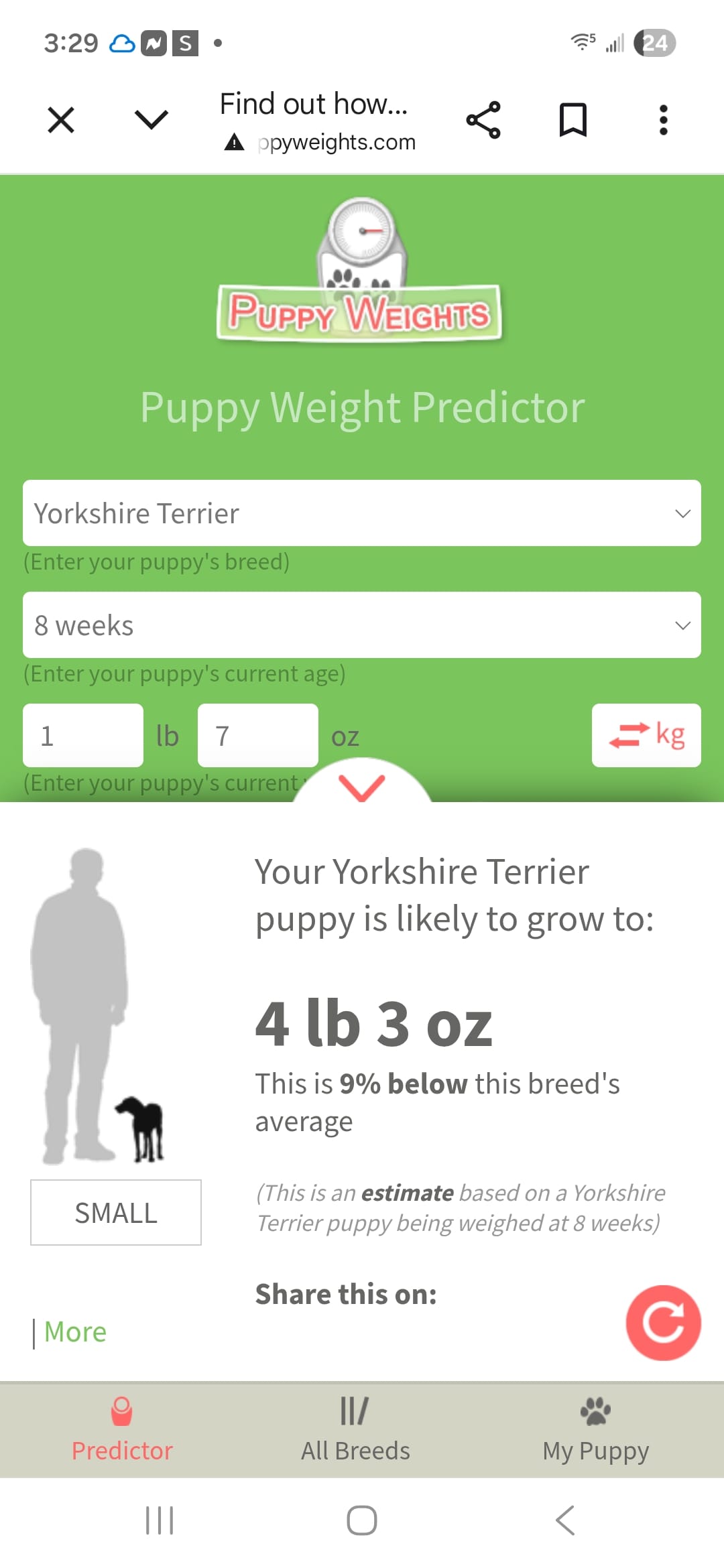The width and height of the screenshot is (724, 1568).
Task: Switch weight units to kg
Action: (x=646, y=736)
